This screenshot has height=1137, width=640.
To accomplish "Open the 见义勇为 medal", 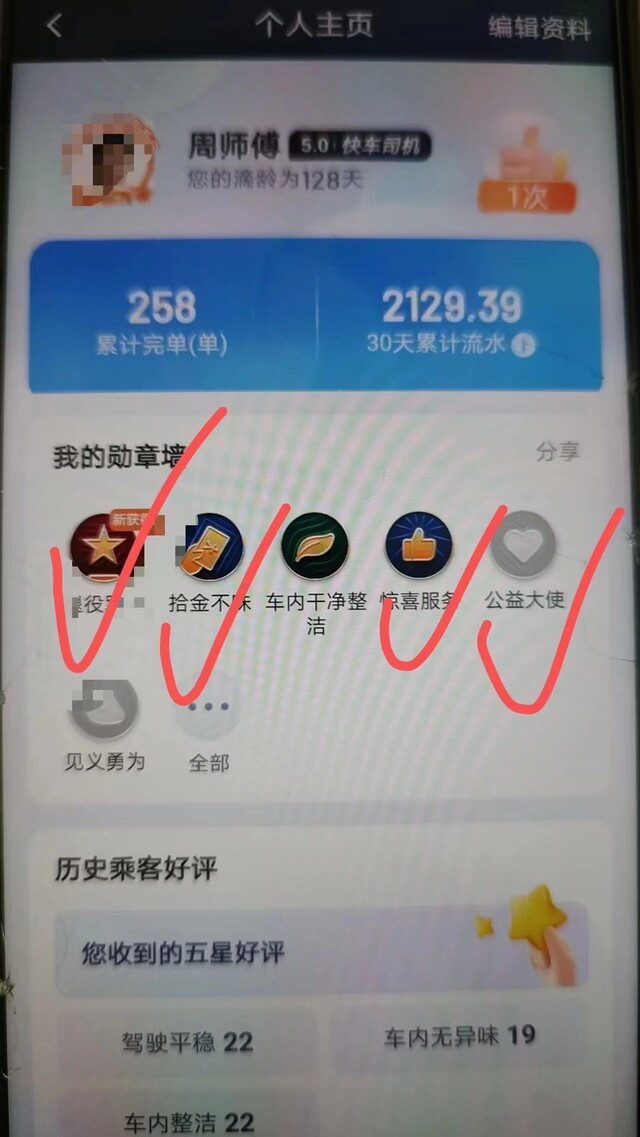I will tap(104, 725).
